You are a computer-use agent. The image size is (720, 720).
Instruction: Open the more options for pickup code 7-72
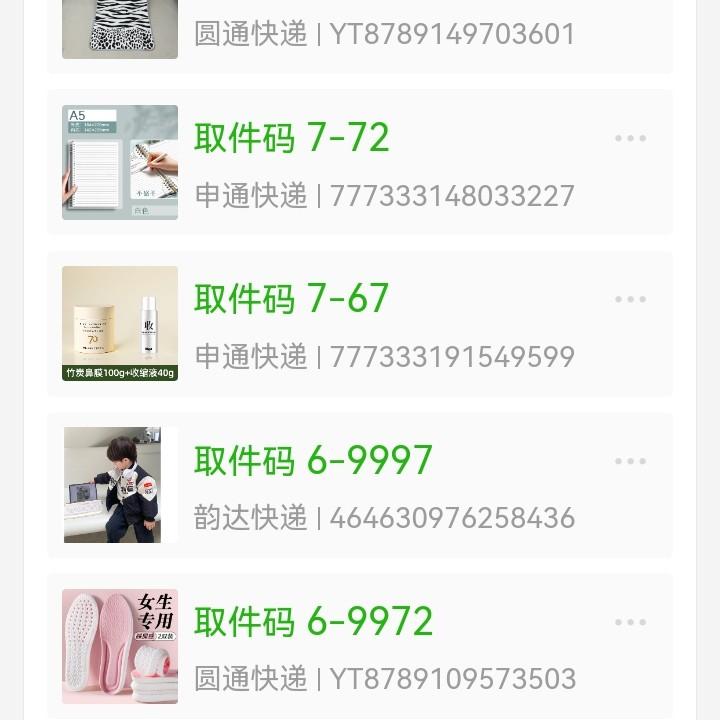[630, 138]
